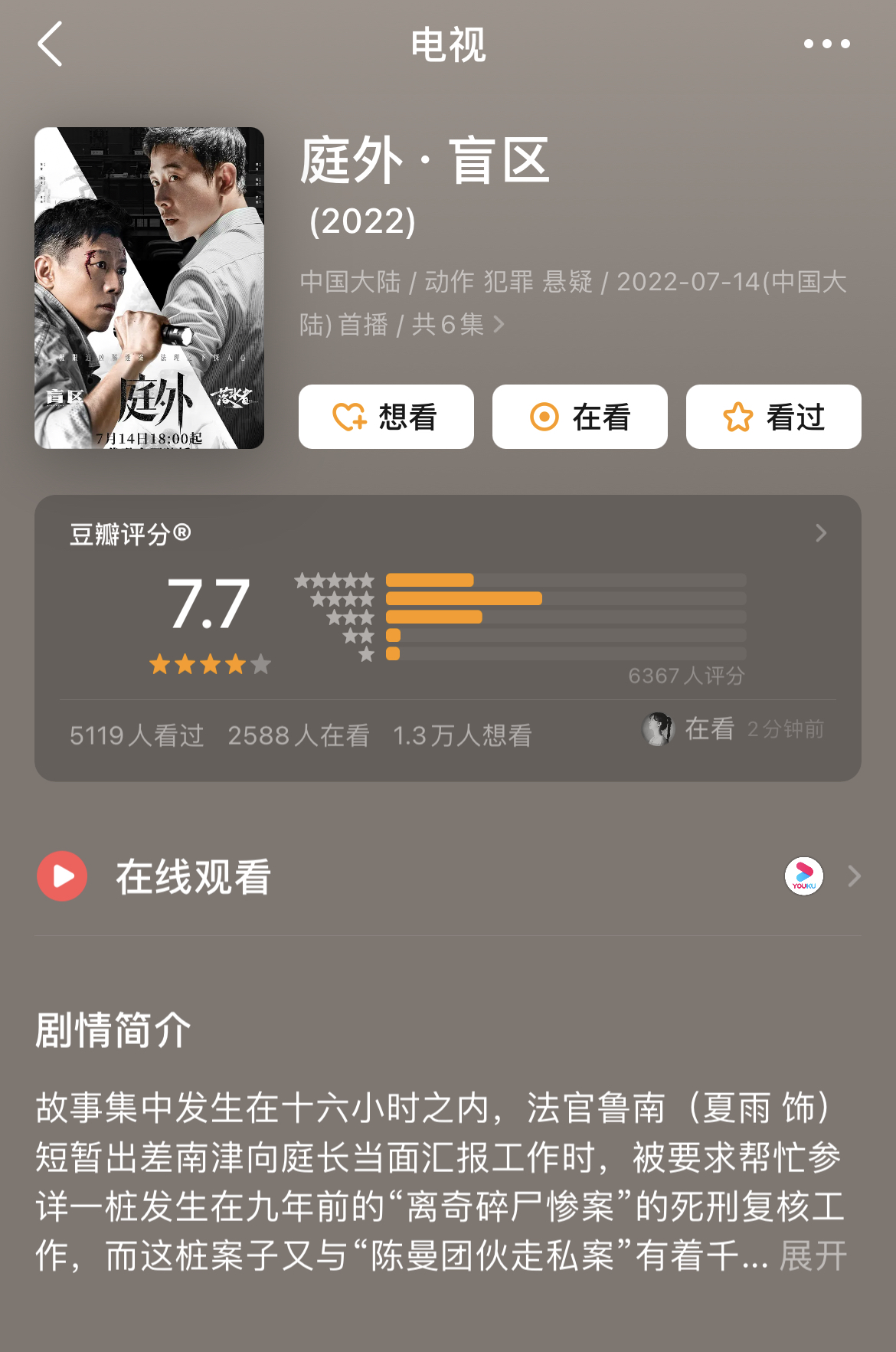The width and height of the screenshot is (896, 1352).
Task: Mark the show as 在看
Action: tap(580, 417)
